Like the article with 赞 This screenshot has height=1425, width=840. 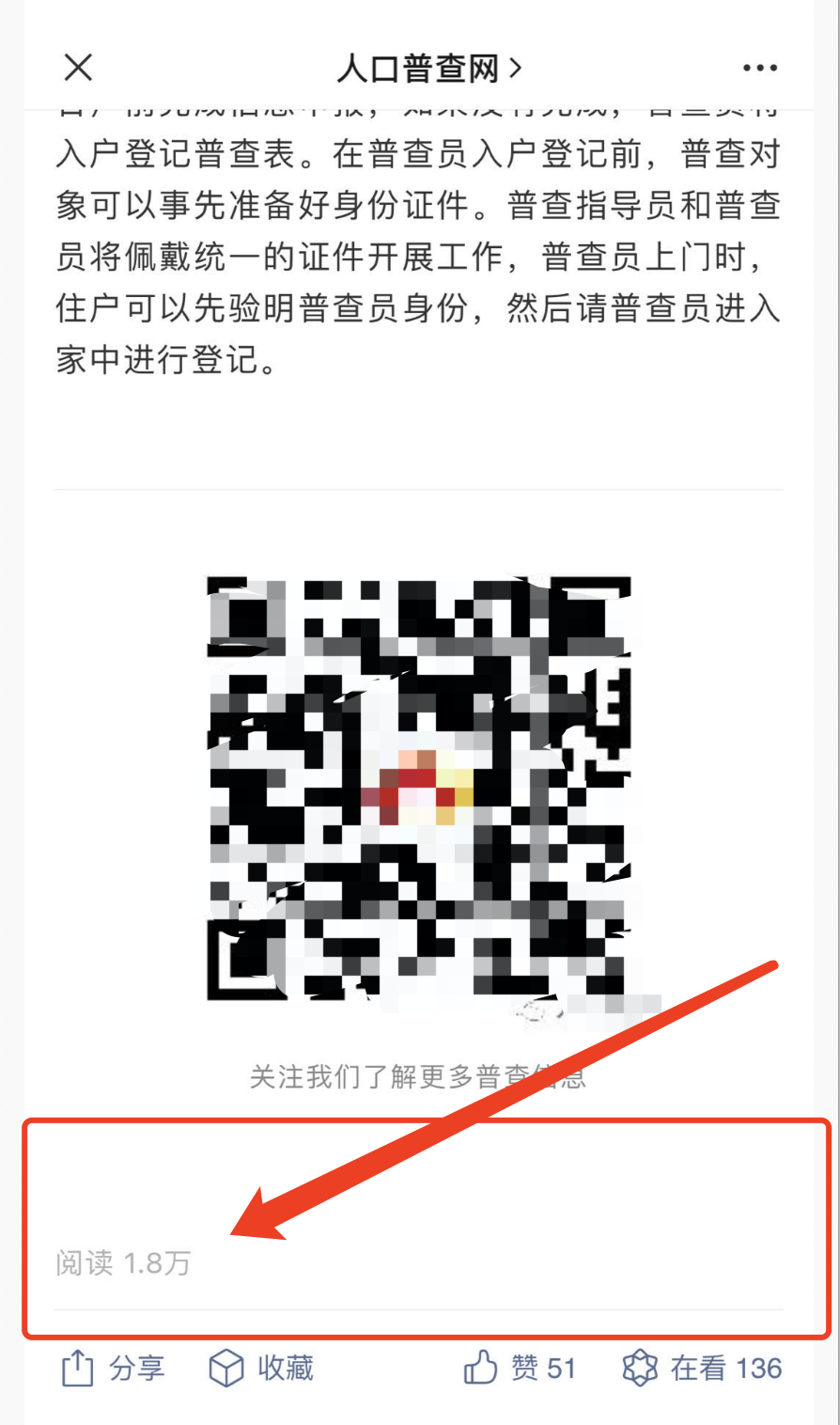tap(520, 1368)
